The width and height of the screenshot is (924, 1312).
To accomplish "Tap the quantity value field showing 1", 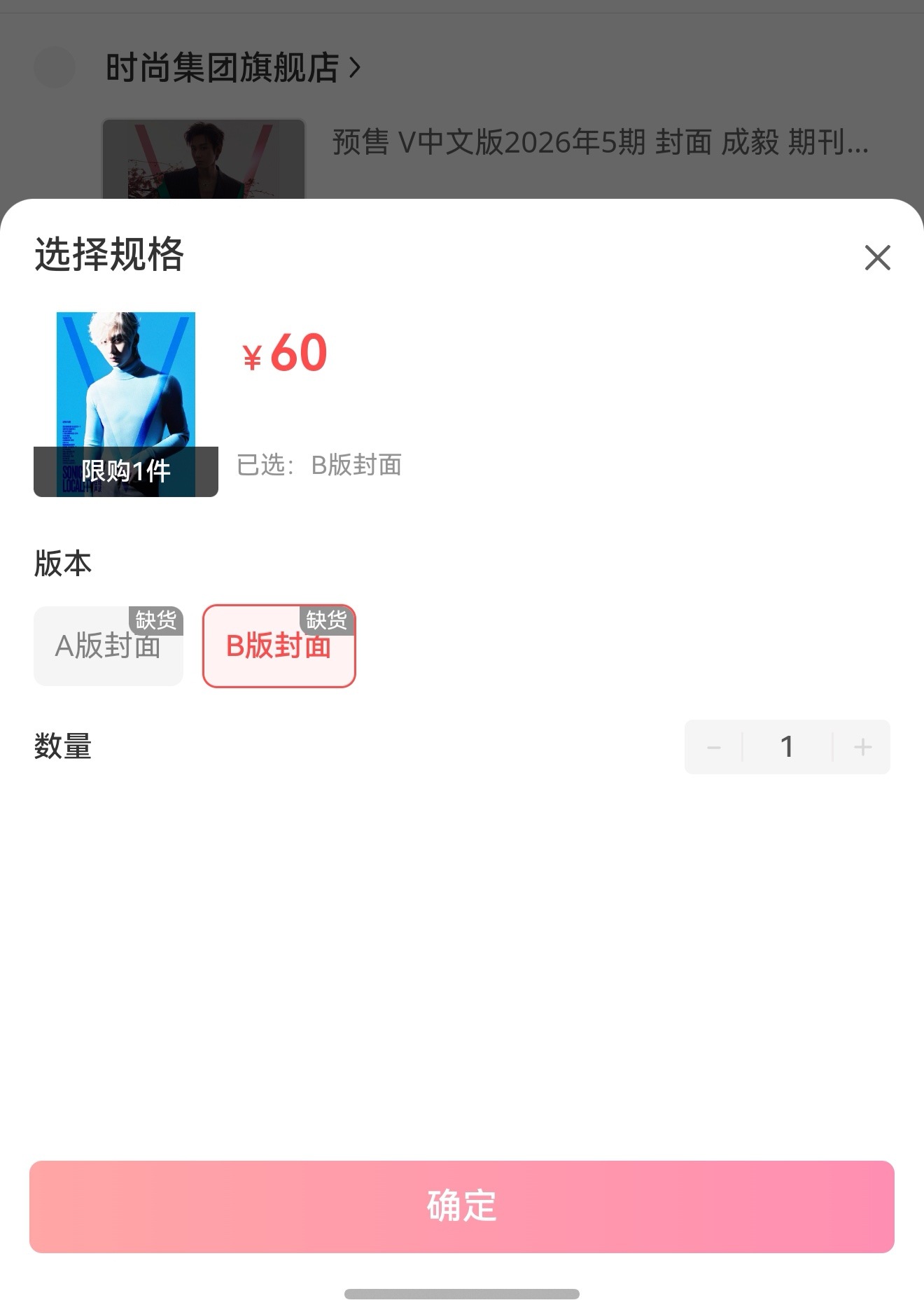I will [x=788, y=746].
